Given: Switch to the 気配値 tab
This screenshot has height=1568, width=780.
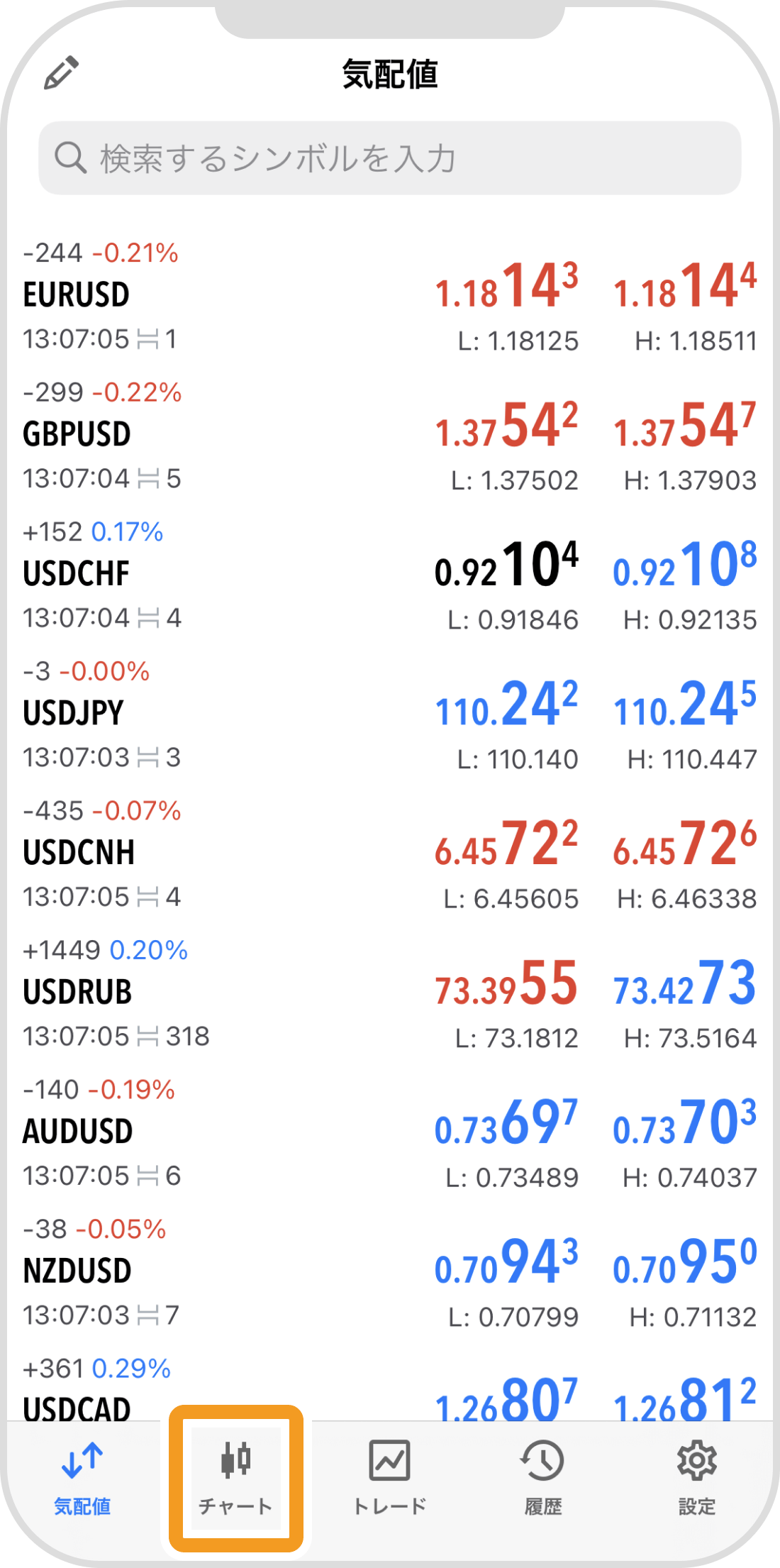Looking at the screenshot, I should click(82, 1477).
